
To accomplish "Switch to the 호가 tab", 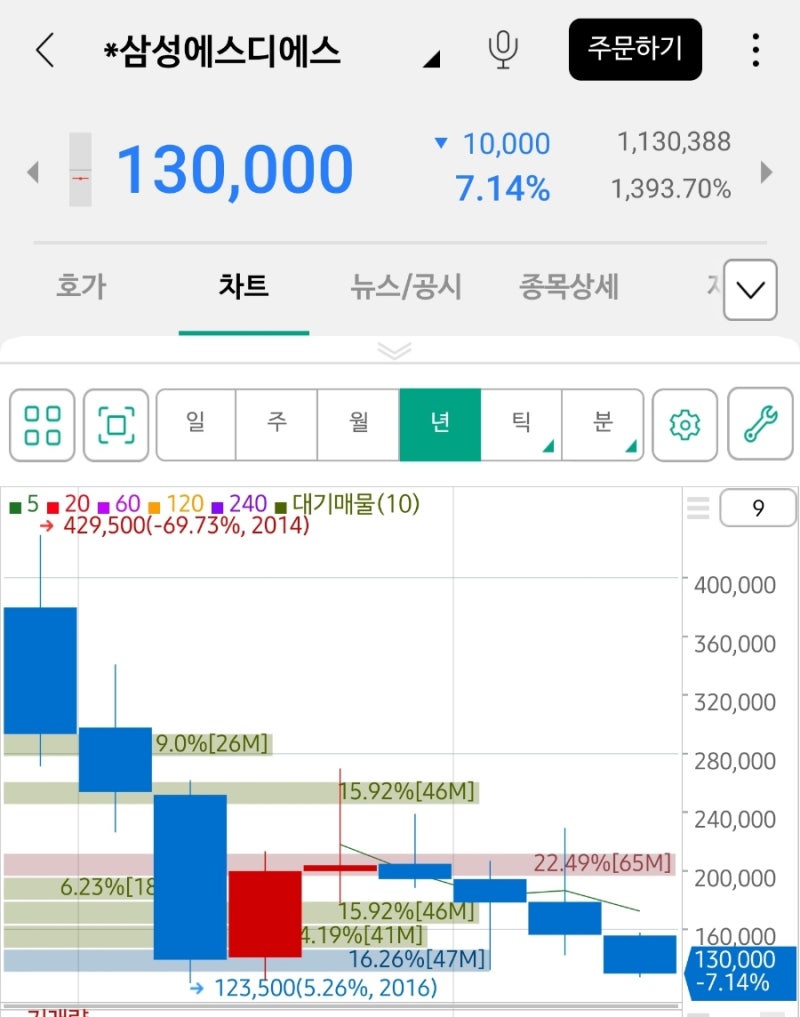I will point(80,287).
